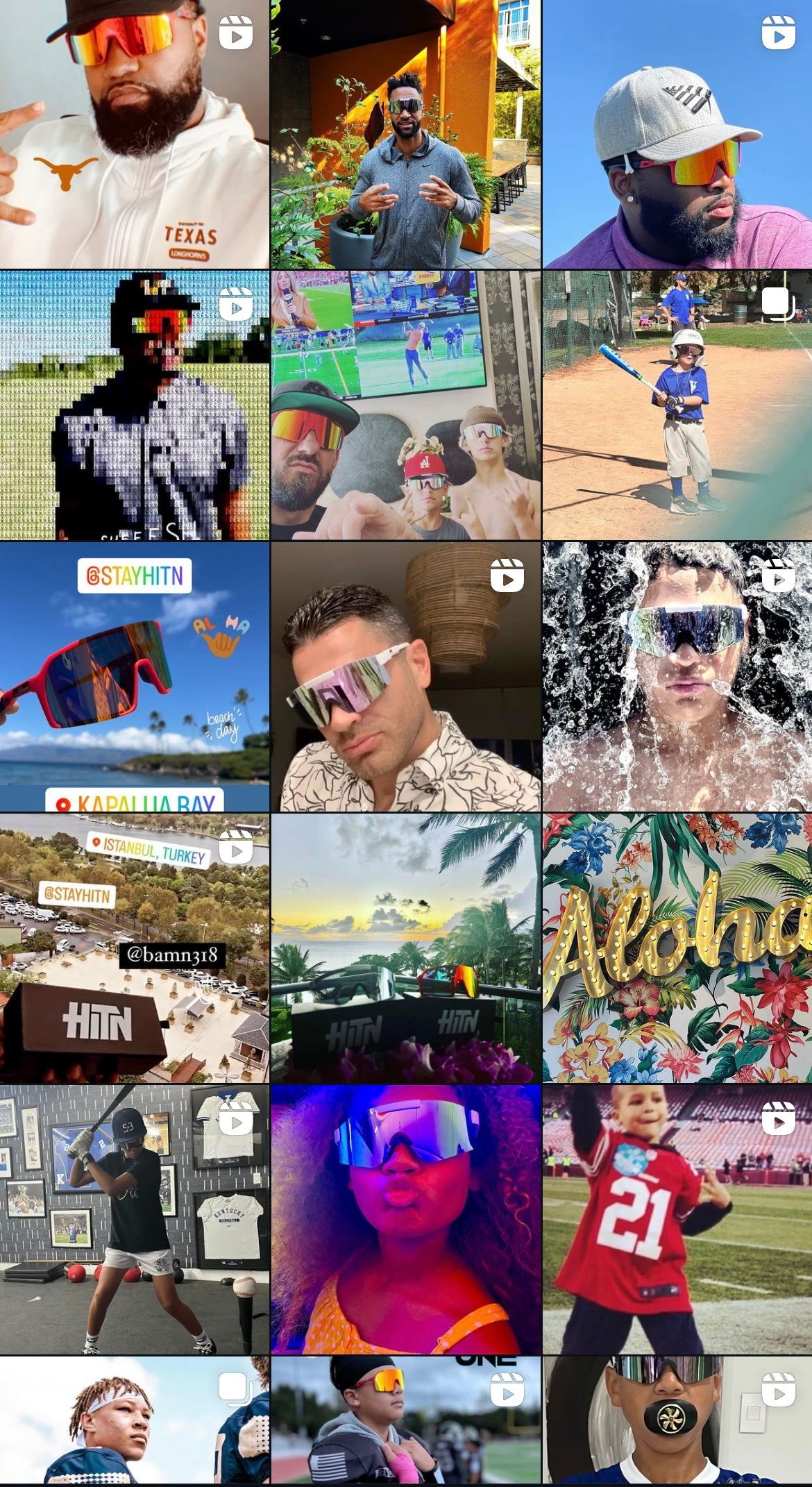Open the Texas Longhorns hoodie reel
This screenshot has height=1487, width=812.
pos(134,134)
